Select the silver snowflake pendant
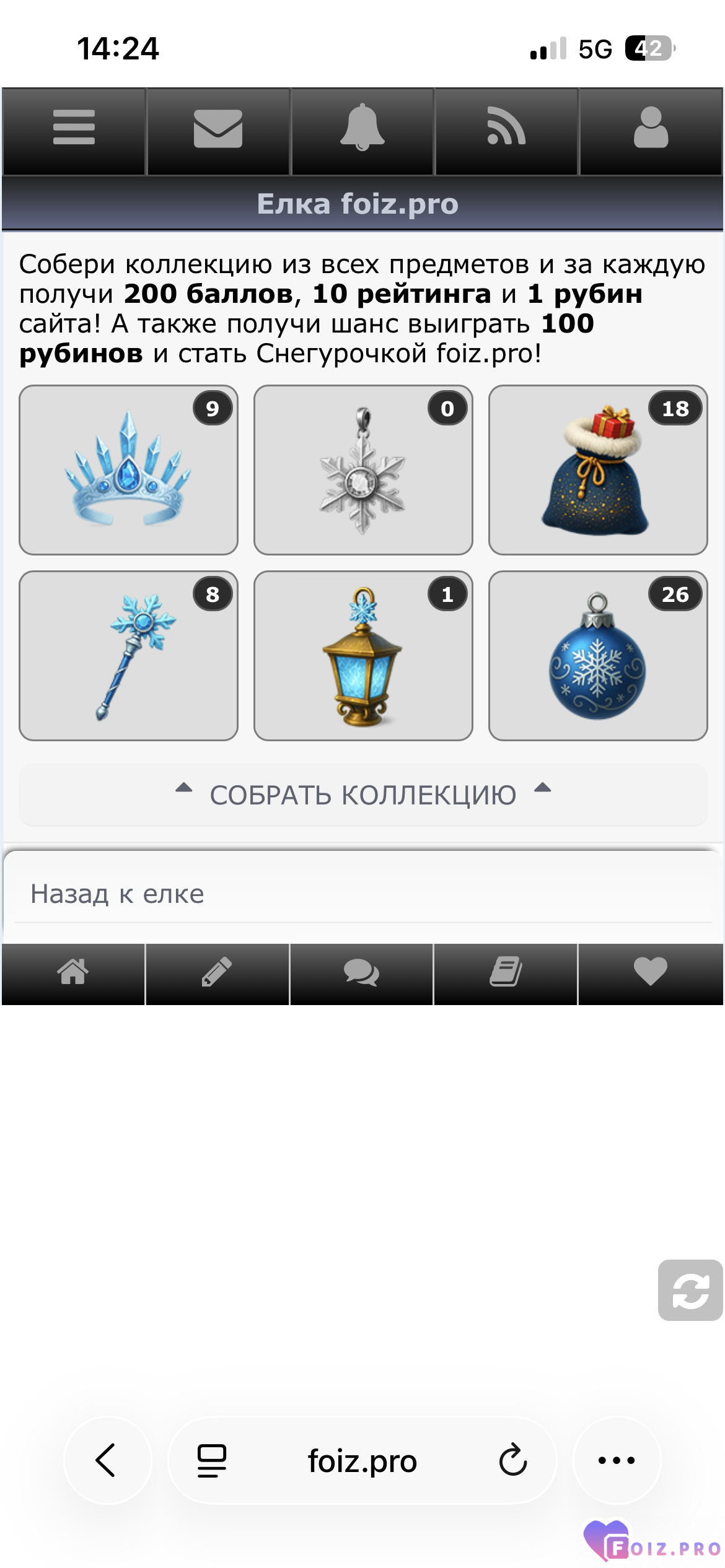The width and height of the screenshot is (725, 1568). pyautogui.click(x=363, y=471)
